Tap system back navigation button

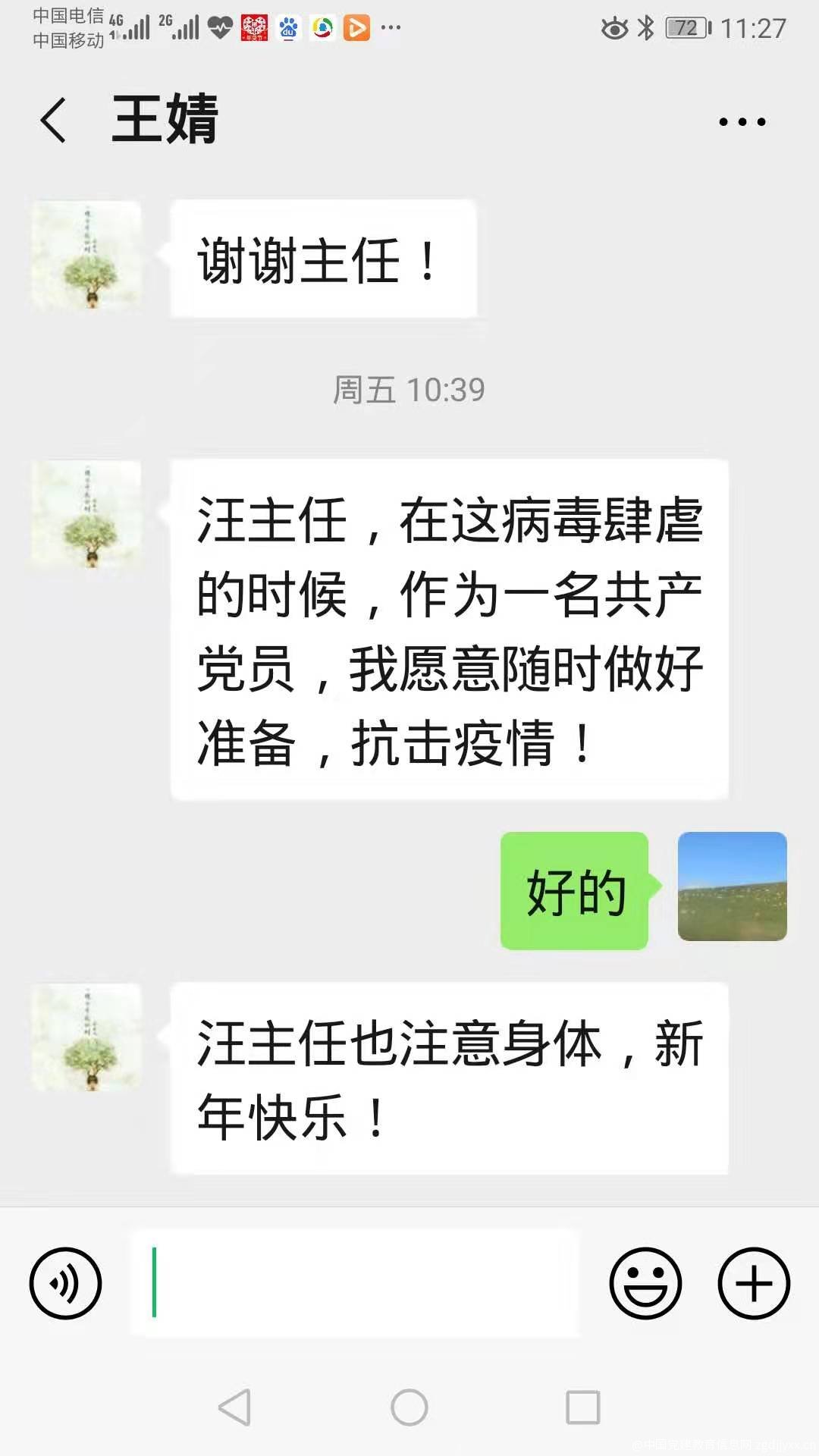pyautogui.click(x=234, y=1407)
